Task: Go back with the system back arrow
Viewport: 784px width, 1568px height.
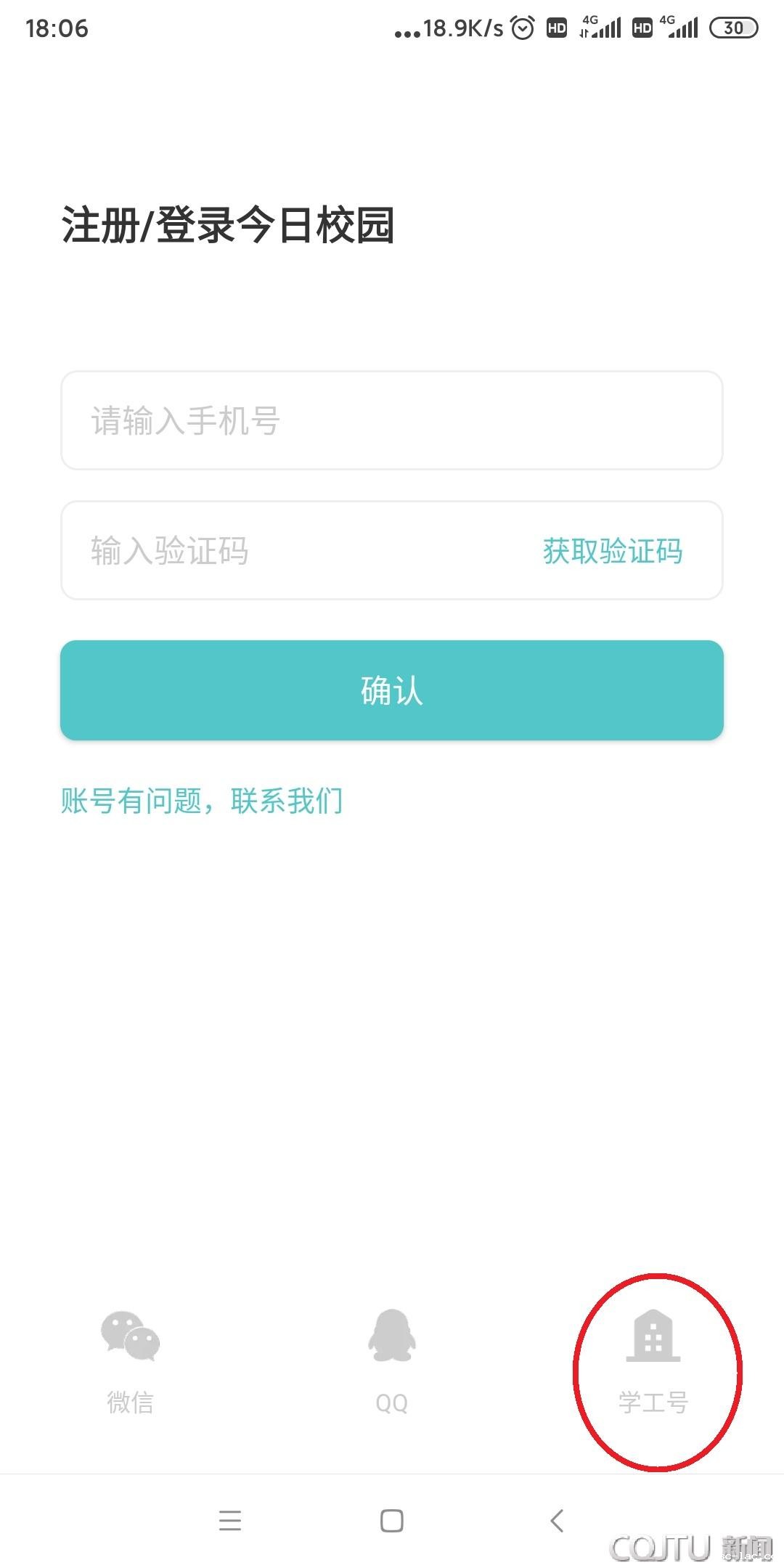Action: [x=558, y=1520]
